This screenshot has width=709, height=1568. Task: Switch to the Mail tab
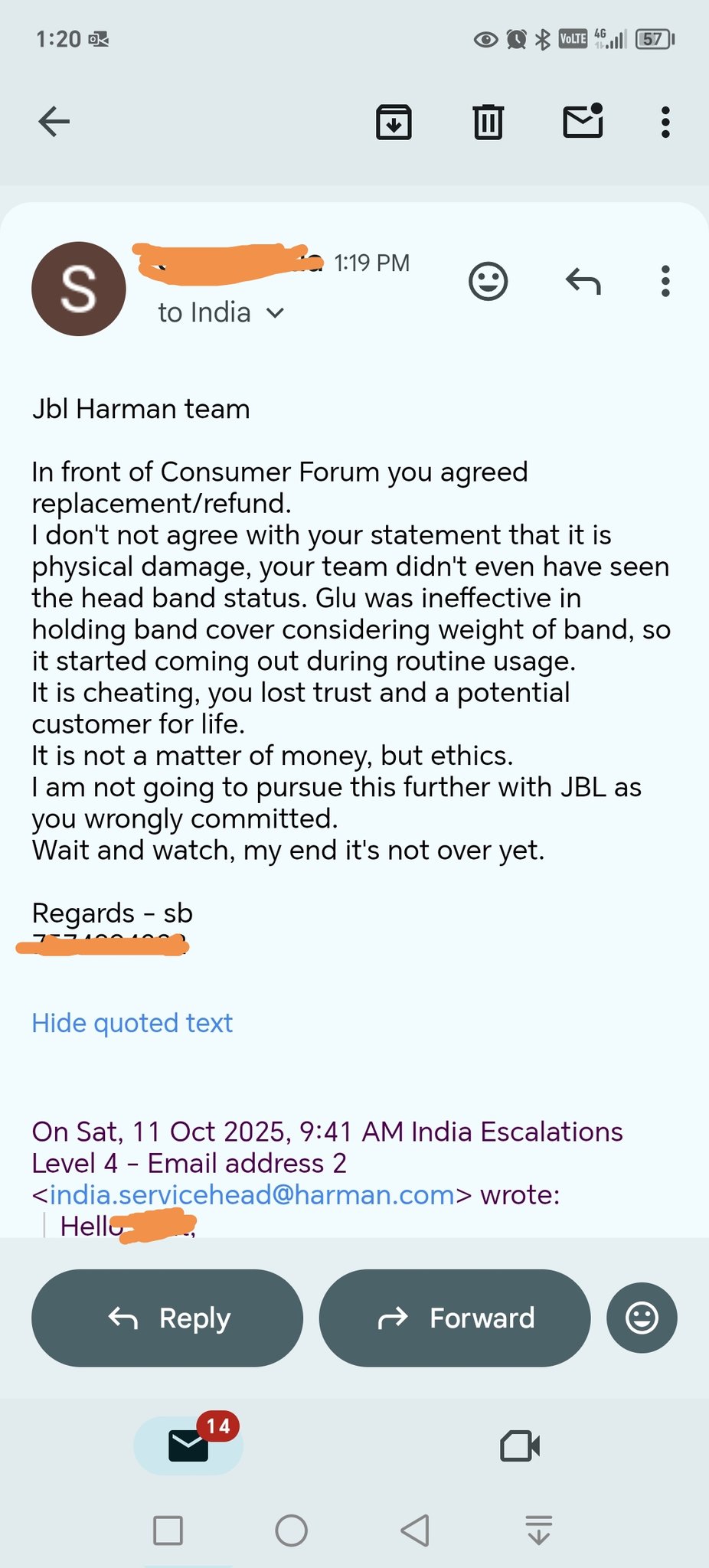188,1445
